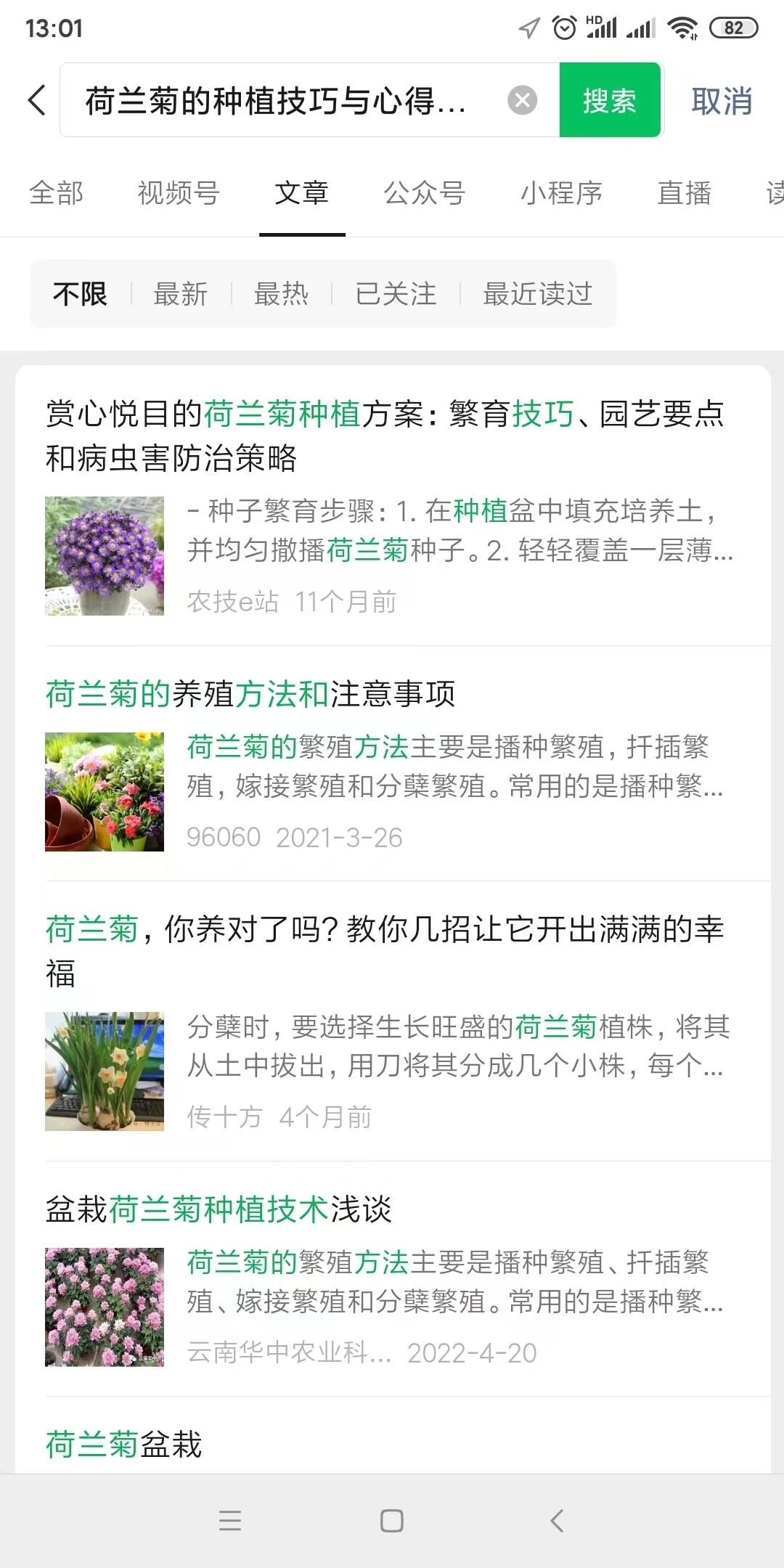Viewport: 784px width, 1568px height.
Task: Filter by 最近读过
Action: pyautogui.click(x=537, y=294)
